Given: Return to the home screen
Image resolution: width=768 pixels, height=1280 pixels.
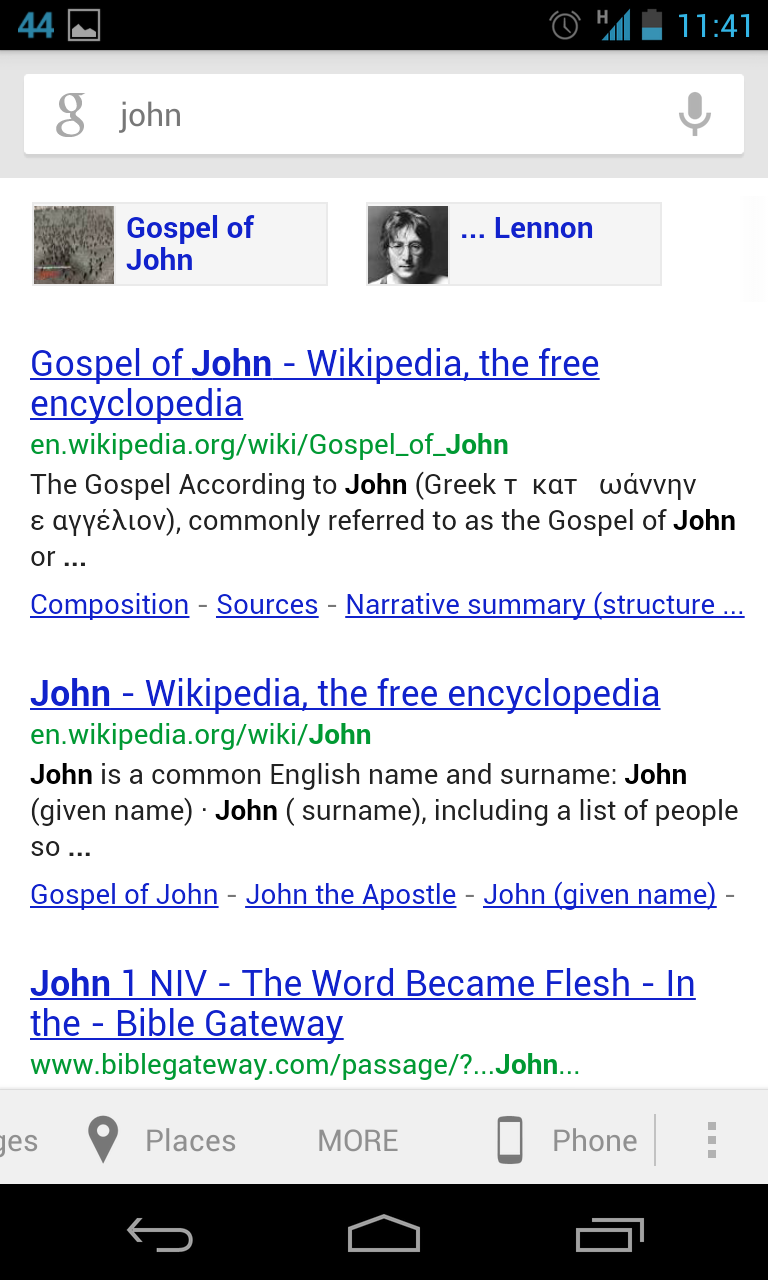Looking at the screenshot, I should pyautogui.click(x=384, y=1236).
